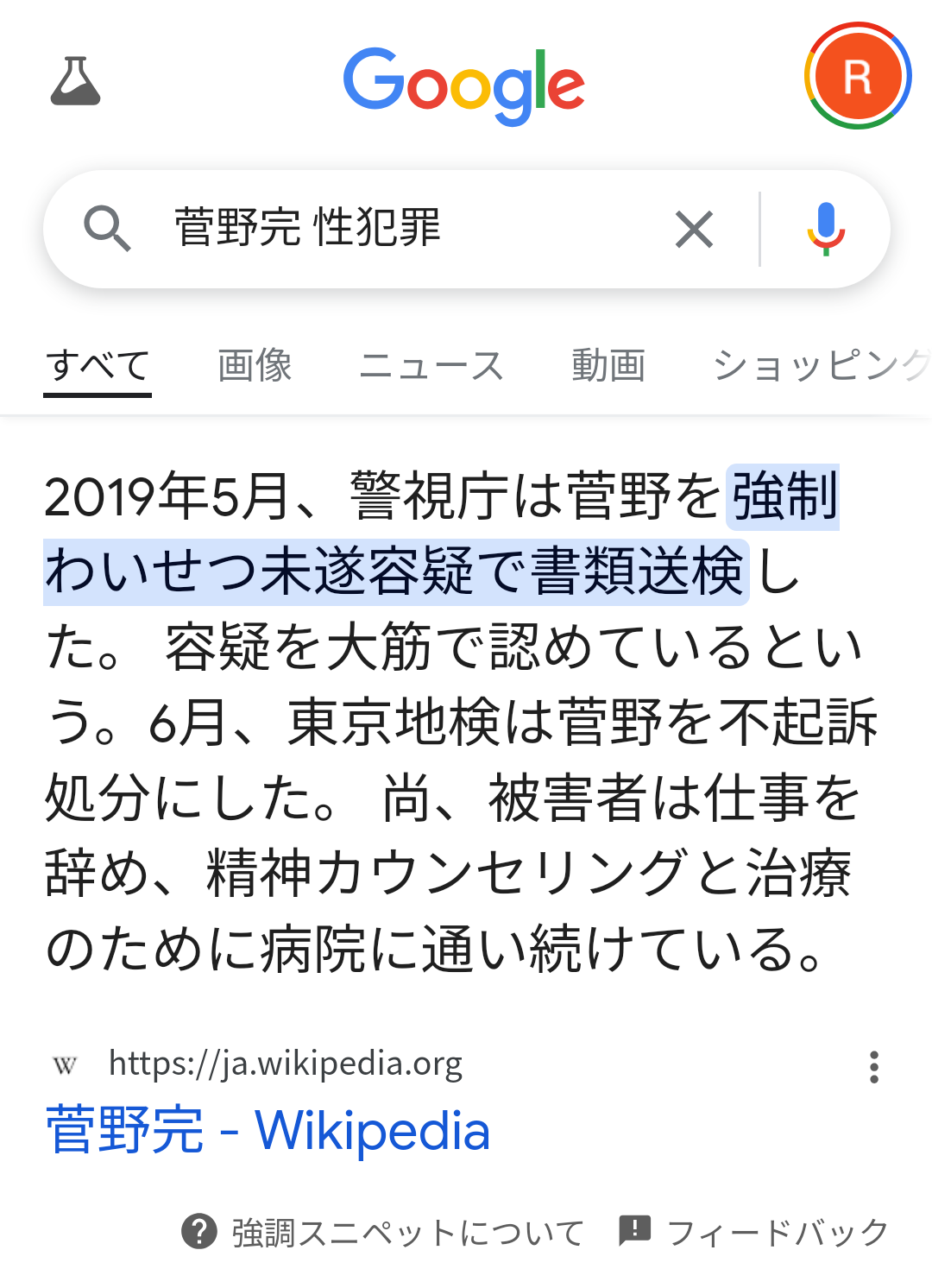This screenshot has width=932, height=1288.
Task: Open 強調スニペットについて info
Action: coord(384,1232)
